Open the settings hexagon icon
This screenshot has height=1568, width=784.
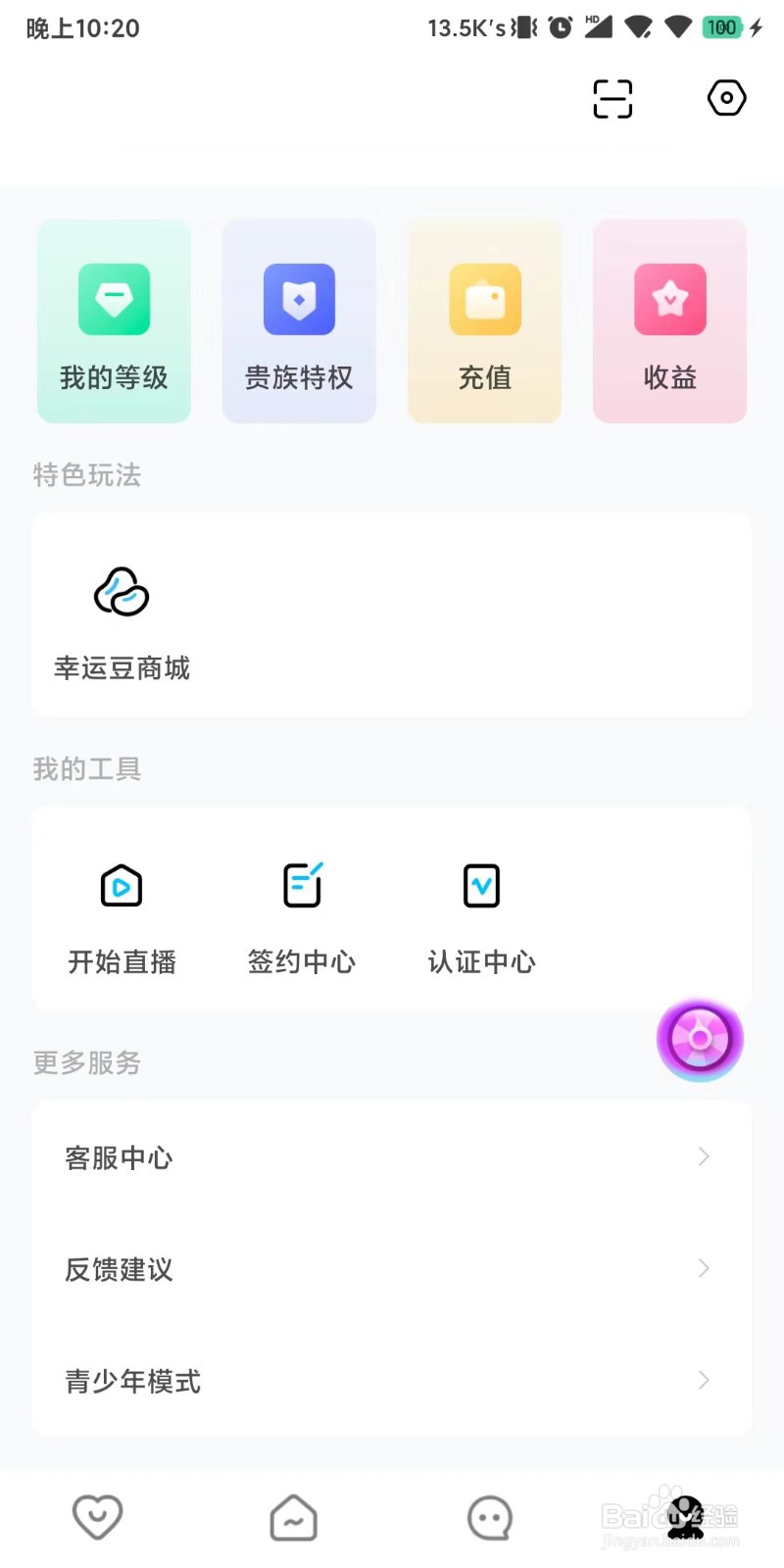click(726, 98)
